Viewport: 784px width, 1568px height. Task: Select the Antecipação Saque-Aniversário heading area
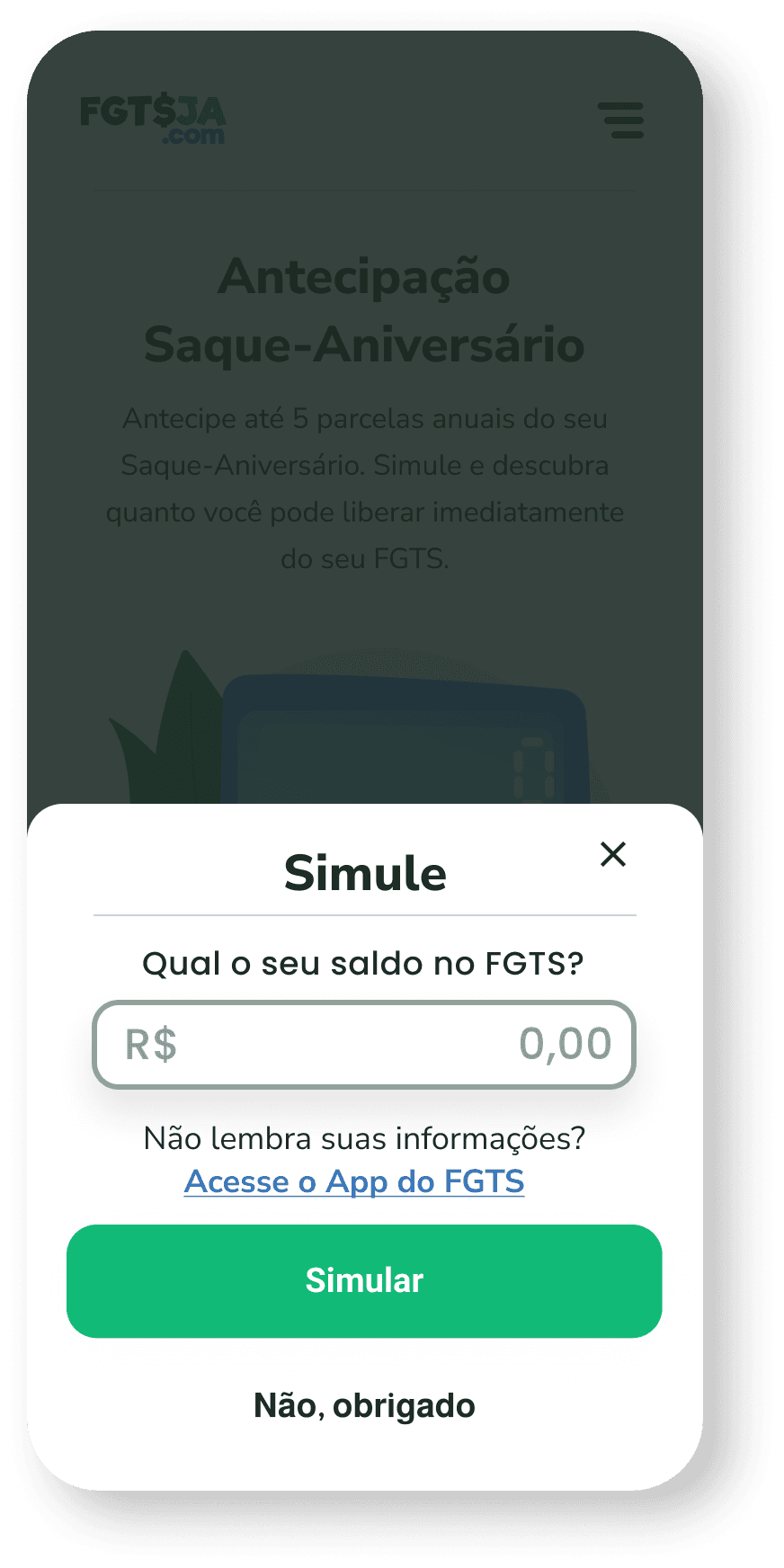click(x=363, y=310)
